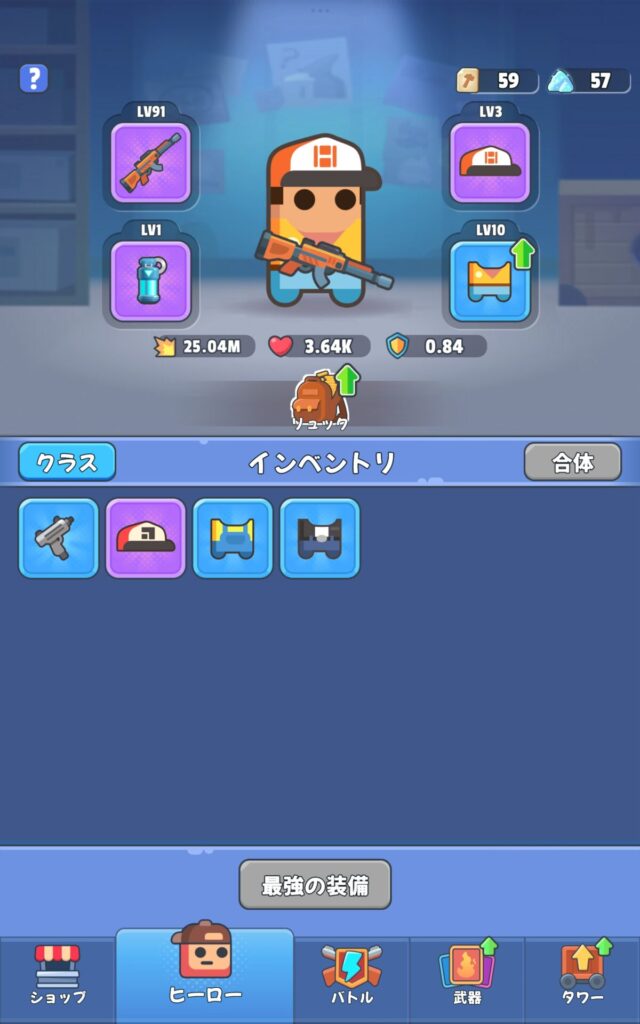Viewport: 640px width, 1024px height.
Task: Switch to the ショップ tab
Action: 57,975
